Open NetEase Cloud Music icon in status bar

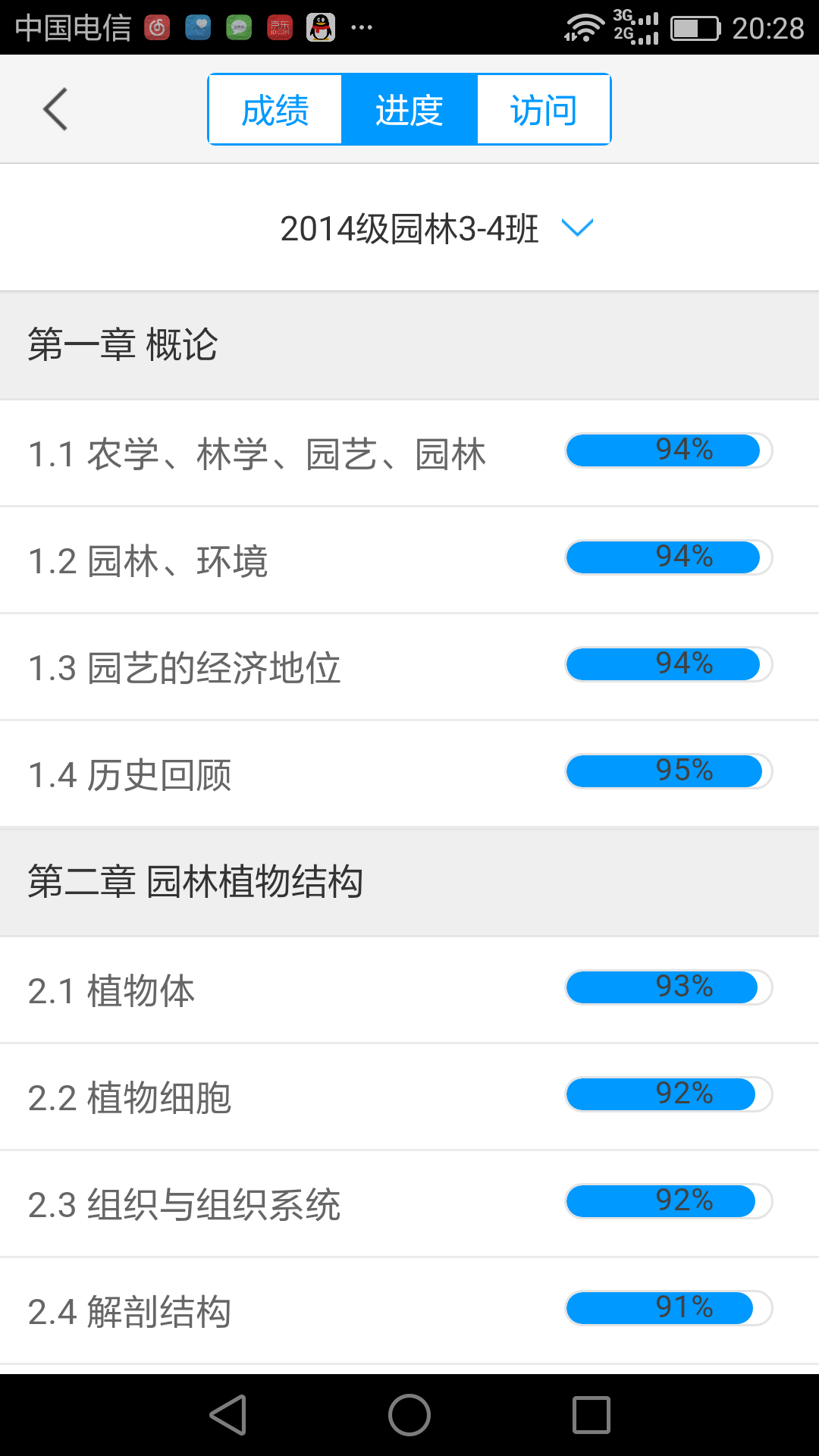click(156, 25)
